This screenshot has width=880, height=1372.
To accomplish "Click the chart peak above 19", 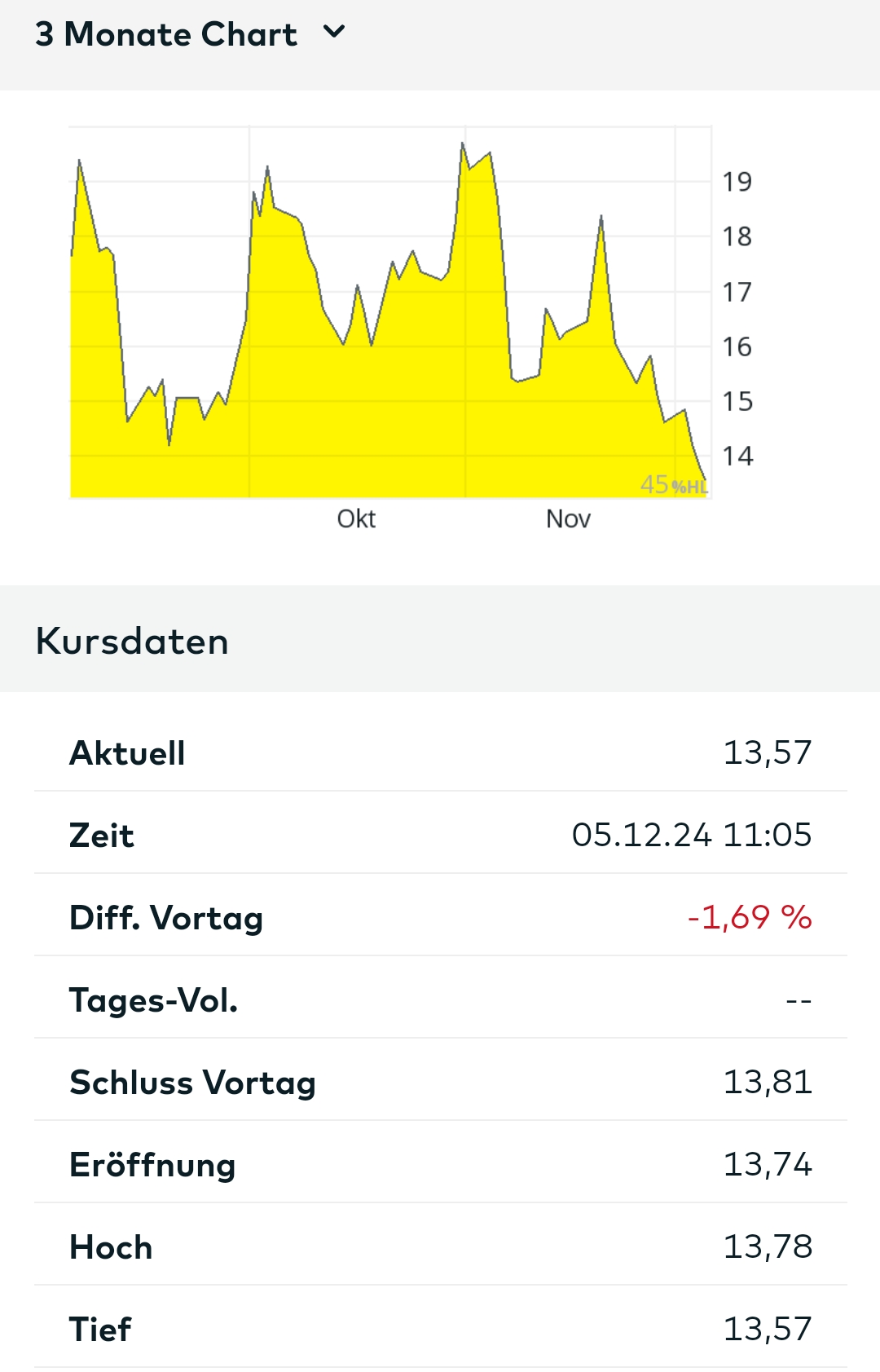I will click(462, 145).
